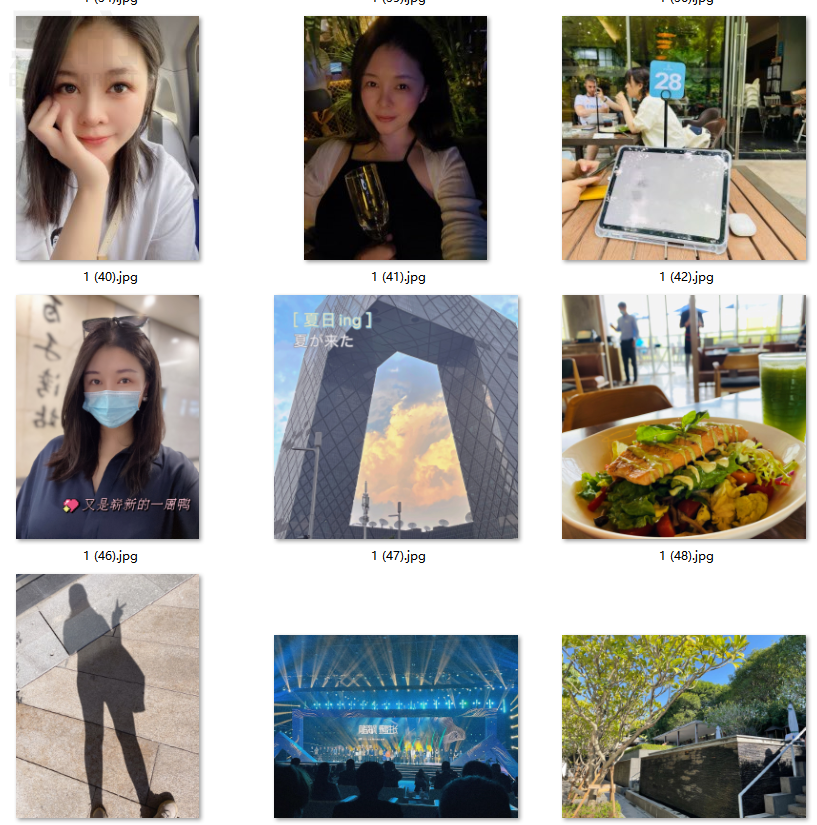Select the 1 (42).jpg photo tile
The width and height of the screenshot is (817, 825).
[683, 138]
